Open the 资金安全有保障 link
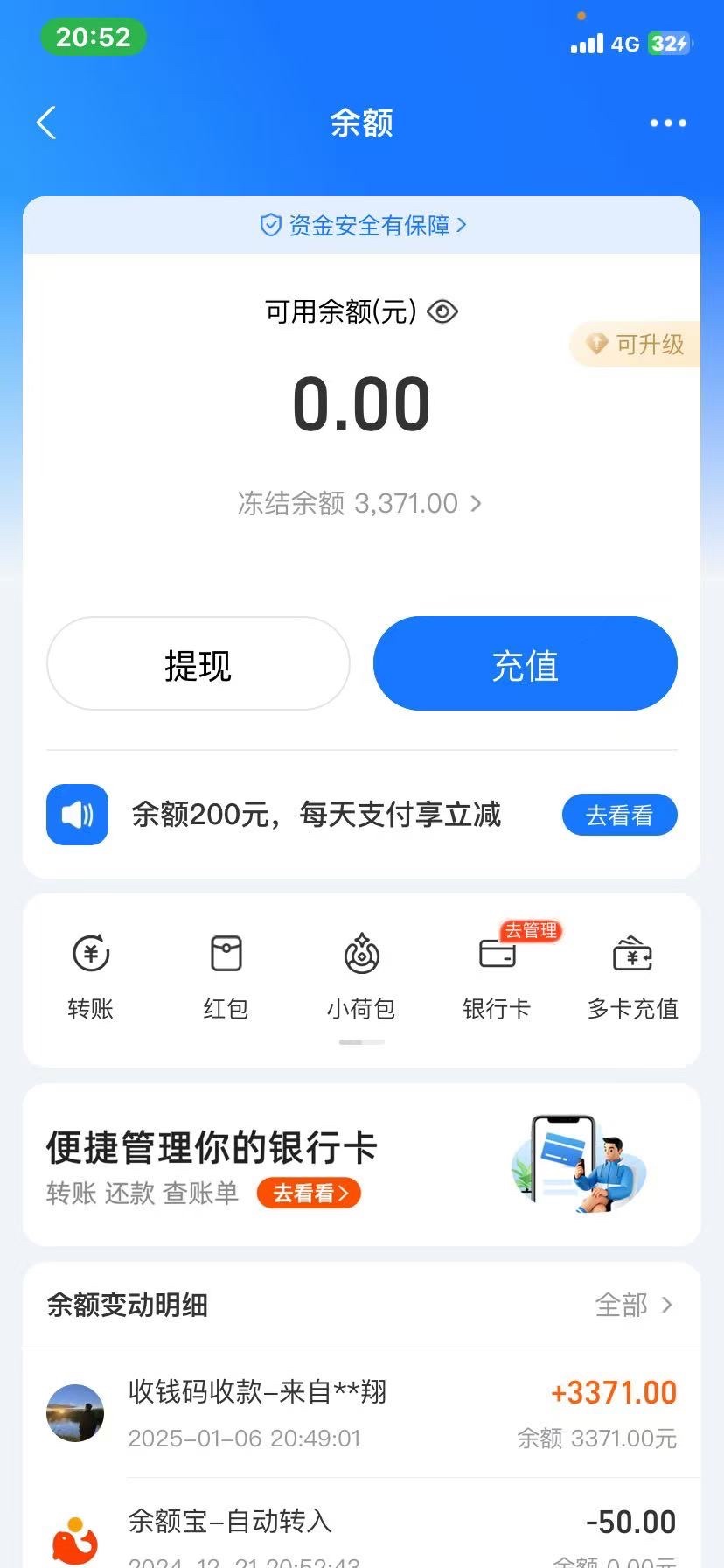 (362, 226)
